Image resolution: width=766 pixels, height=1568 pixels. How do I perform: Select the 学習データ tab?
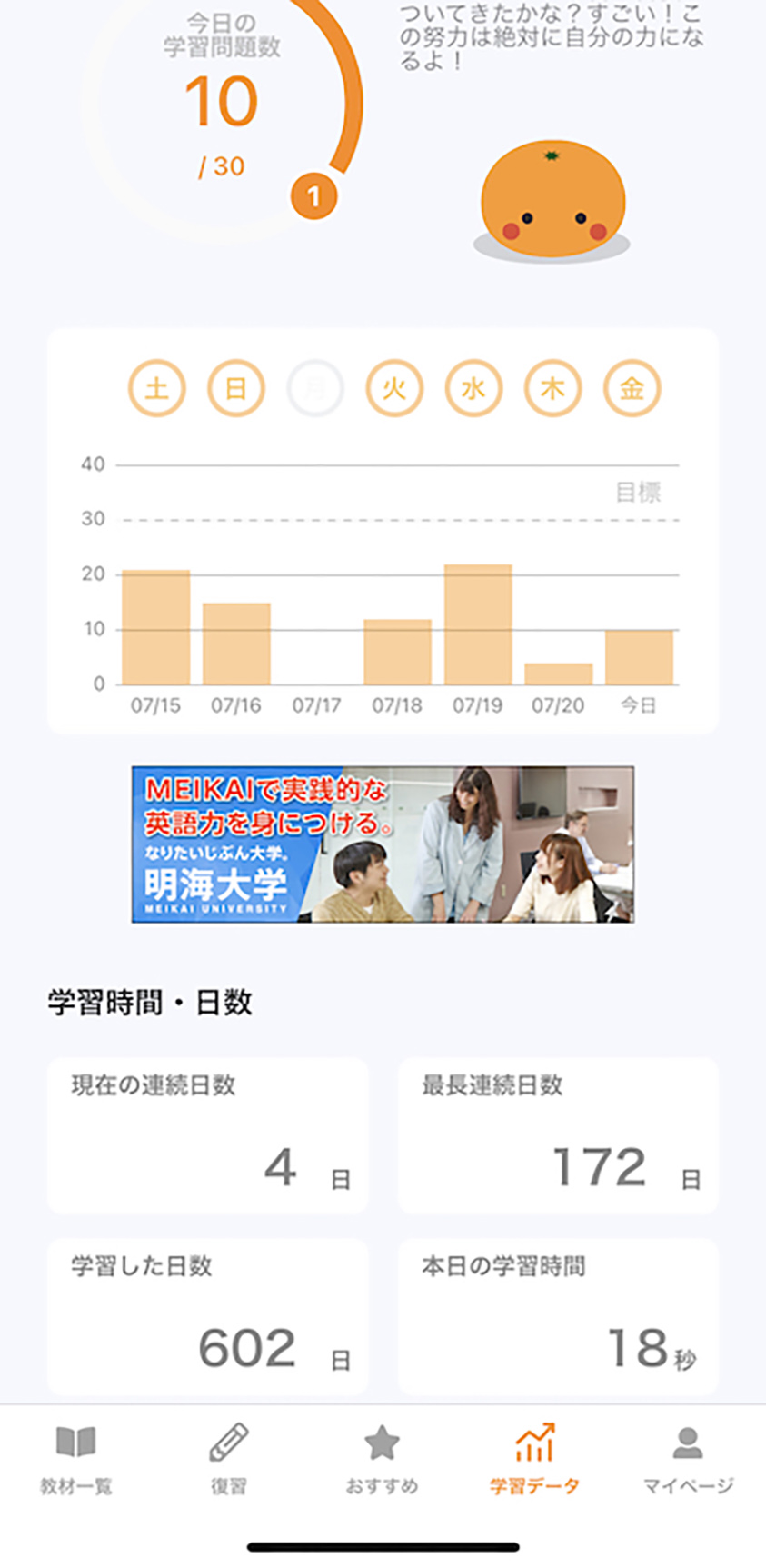(534, 1458)
